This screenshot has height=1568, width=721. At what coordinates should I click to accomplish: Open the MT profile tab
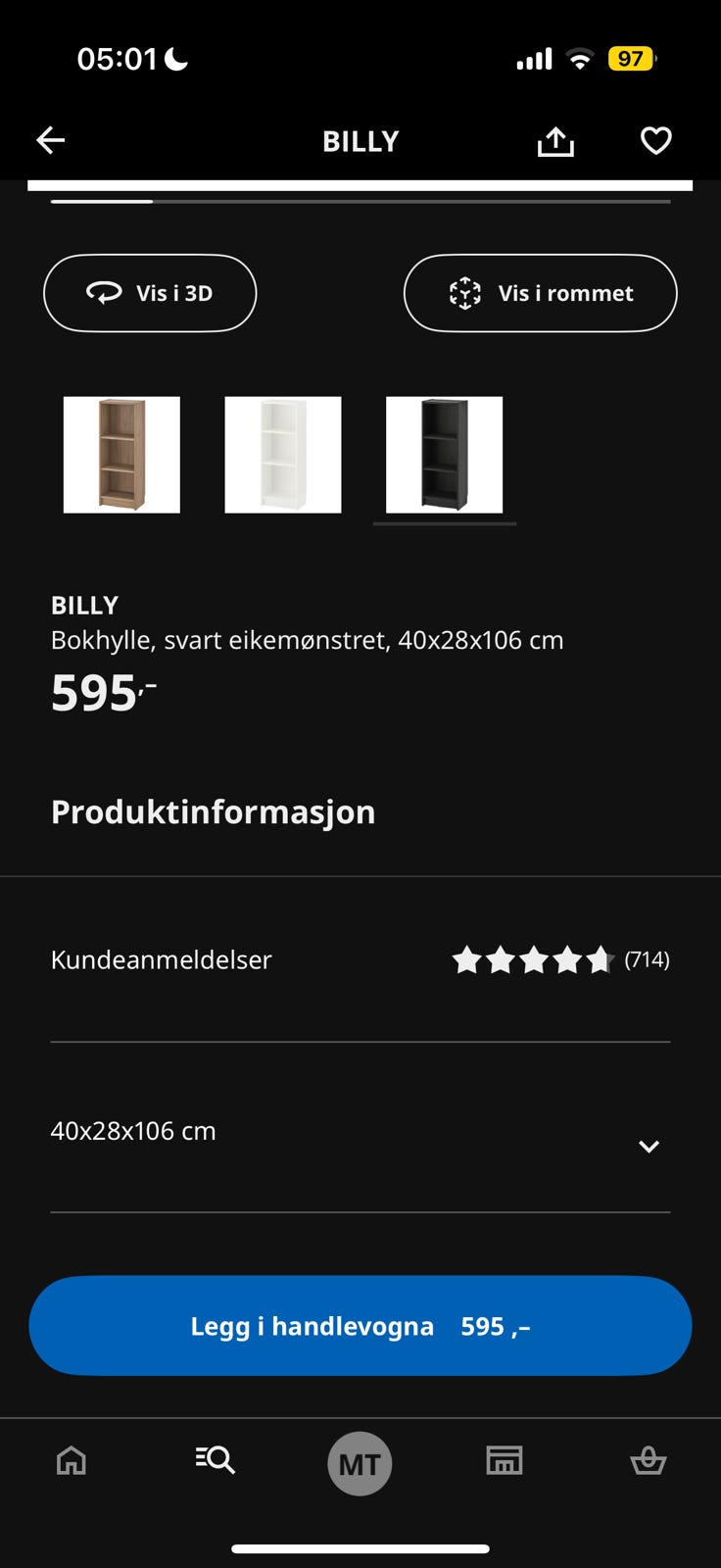coord(360,1463)
